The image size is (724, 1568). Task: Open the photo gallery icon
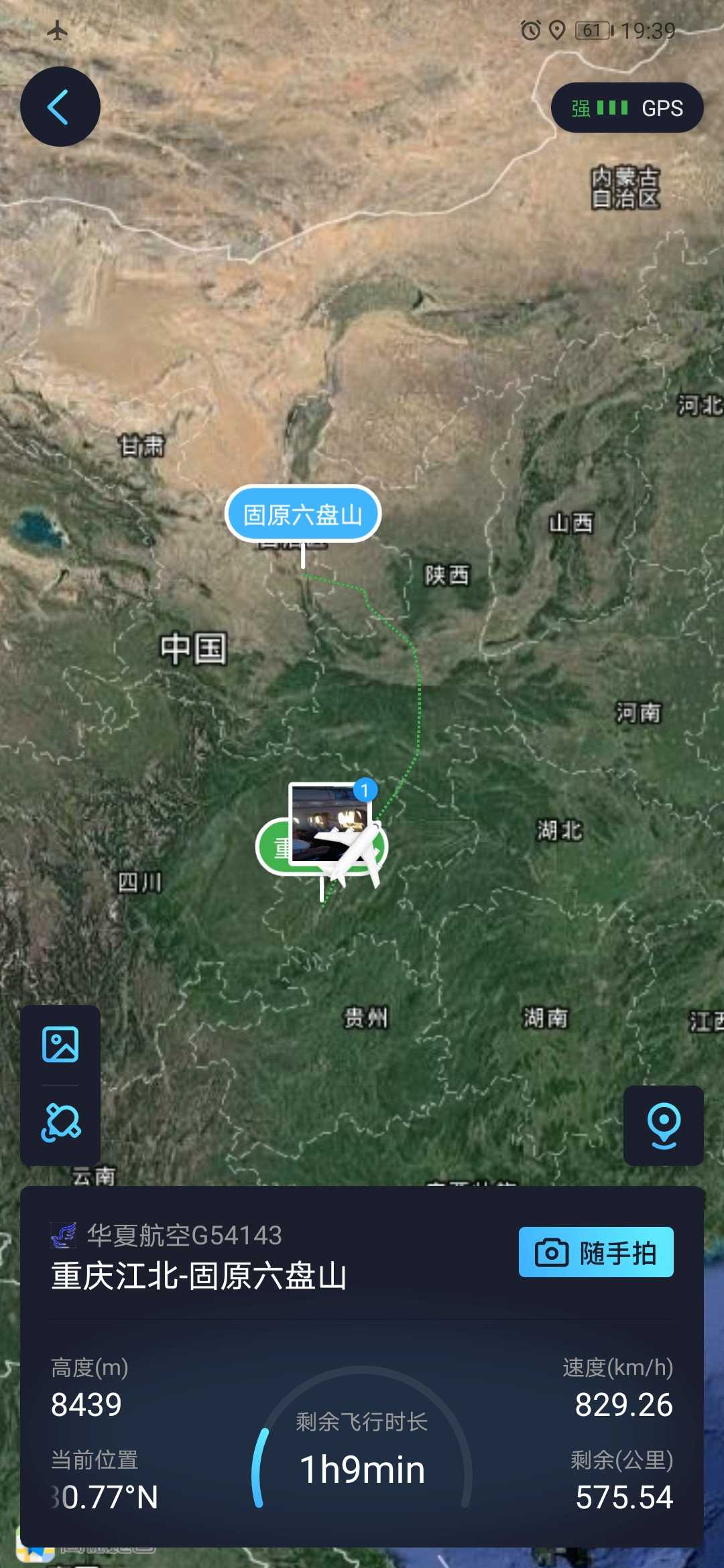pos(60,1044)
